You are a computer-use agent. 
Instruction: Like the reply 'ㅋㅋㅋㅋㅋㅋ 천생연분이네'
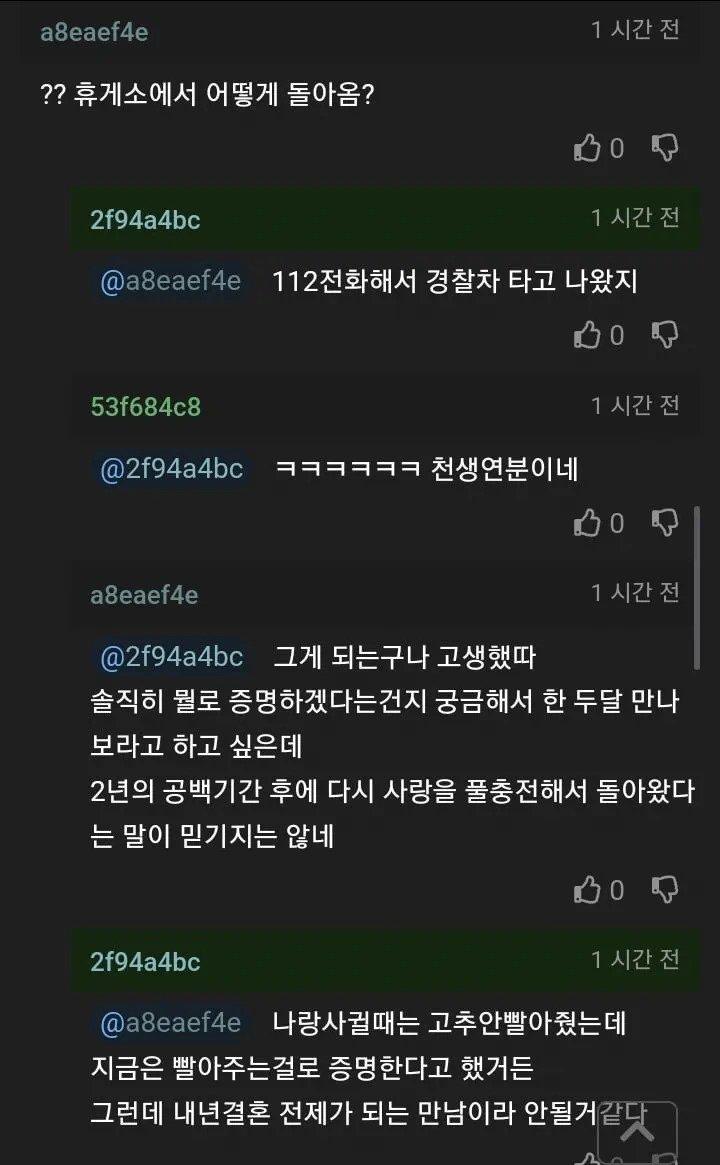pos(588,523)
